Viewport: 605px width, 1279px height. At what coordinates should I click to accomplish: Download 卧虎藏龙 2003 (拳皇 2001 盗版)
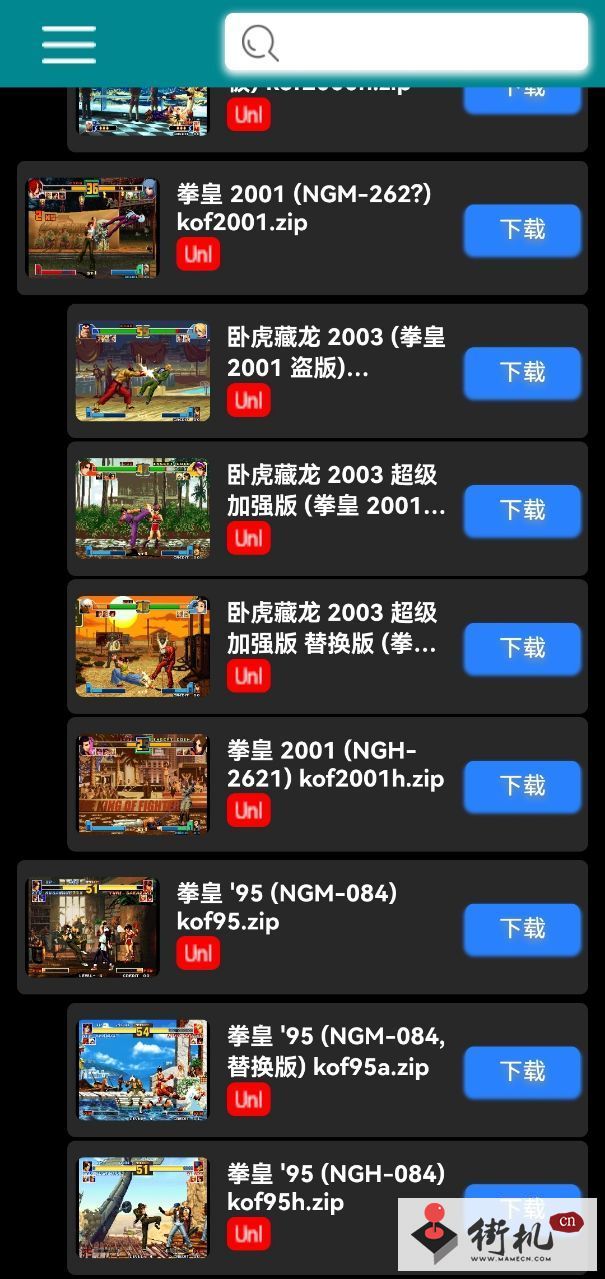[x=522, y=373]
